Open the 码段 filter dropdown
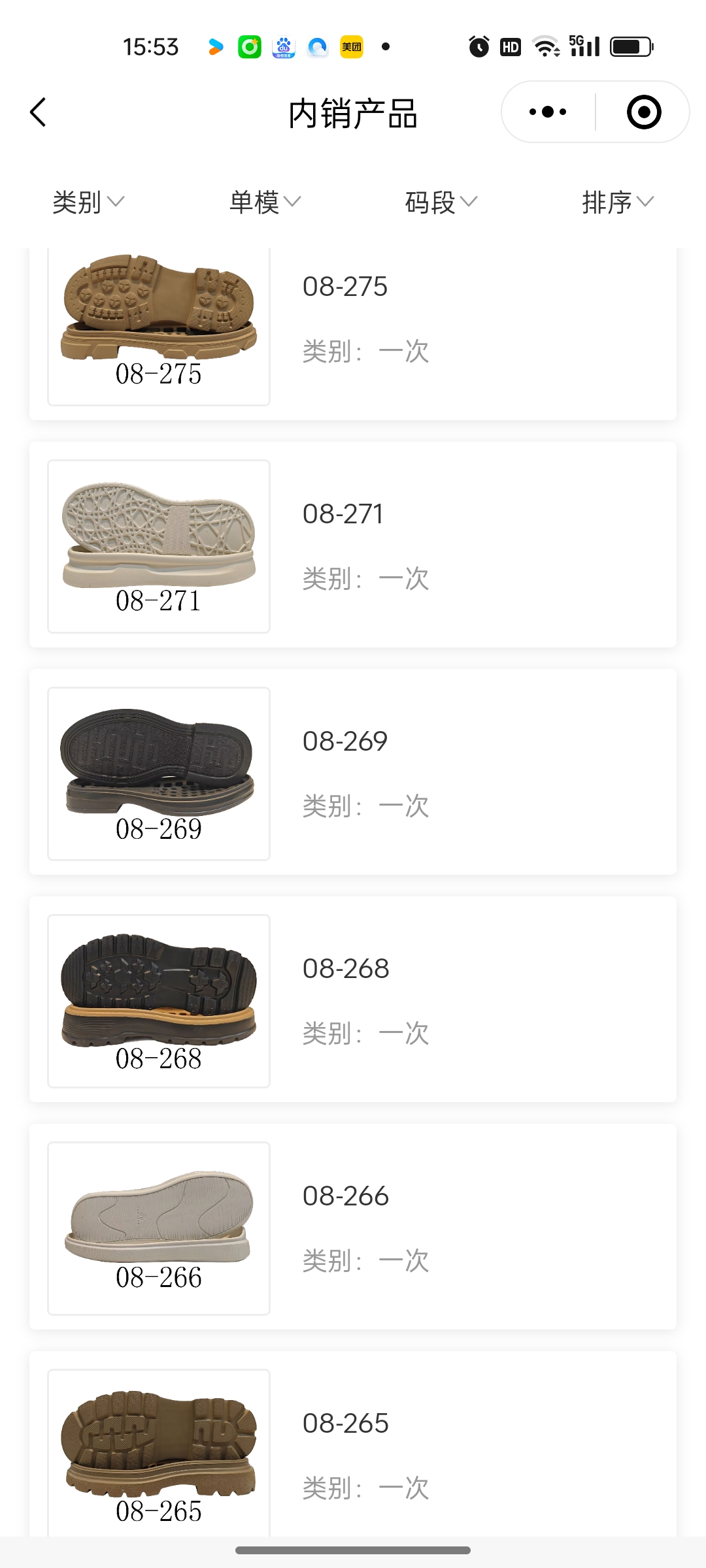This screenshot has width=706, height=1568. pyautogui.click(x=441, y=202)
